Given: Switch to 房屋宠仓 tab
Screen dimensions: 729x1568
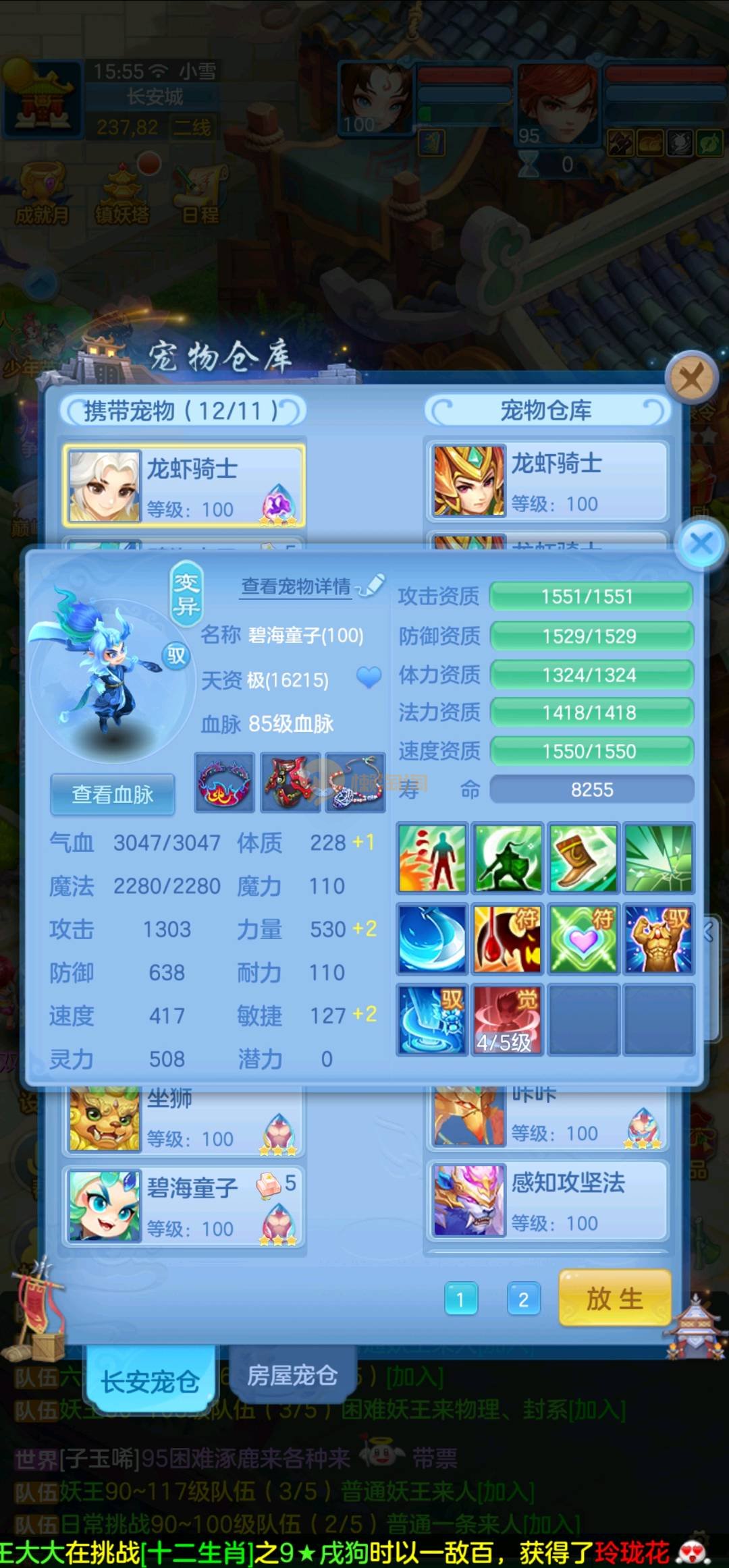Looking at the screenshot, I should click(292, 1375).
